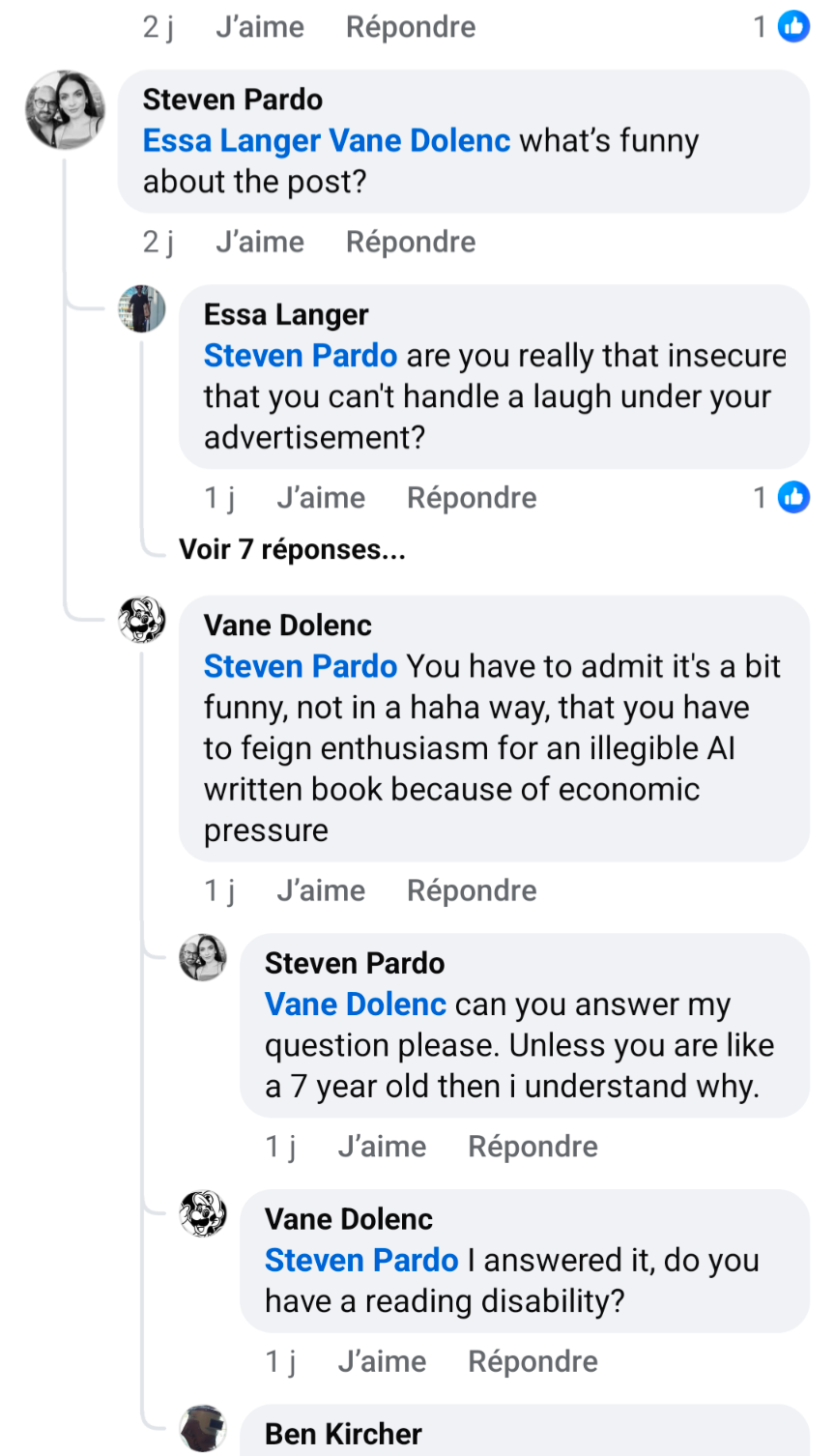Reply to Steven Pardo's 'what's funny' comment
835x1456 pixels.
click(x=411, y=242)
